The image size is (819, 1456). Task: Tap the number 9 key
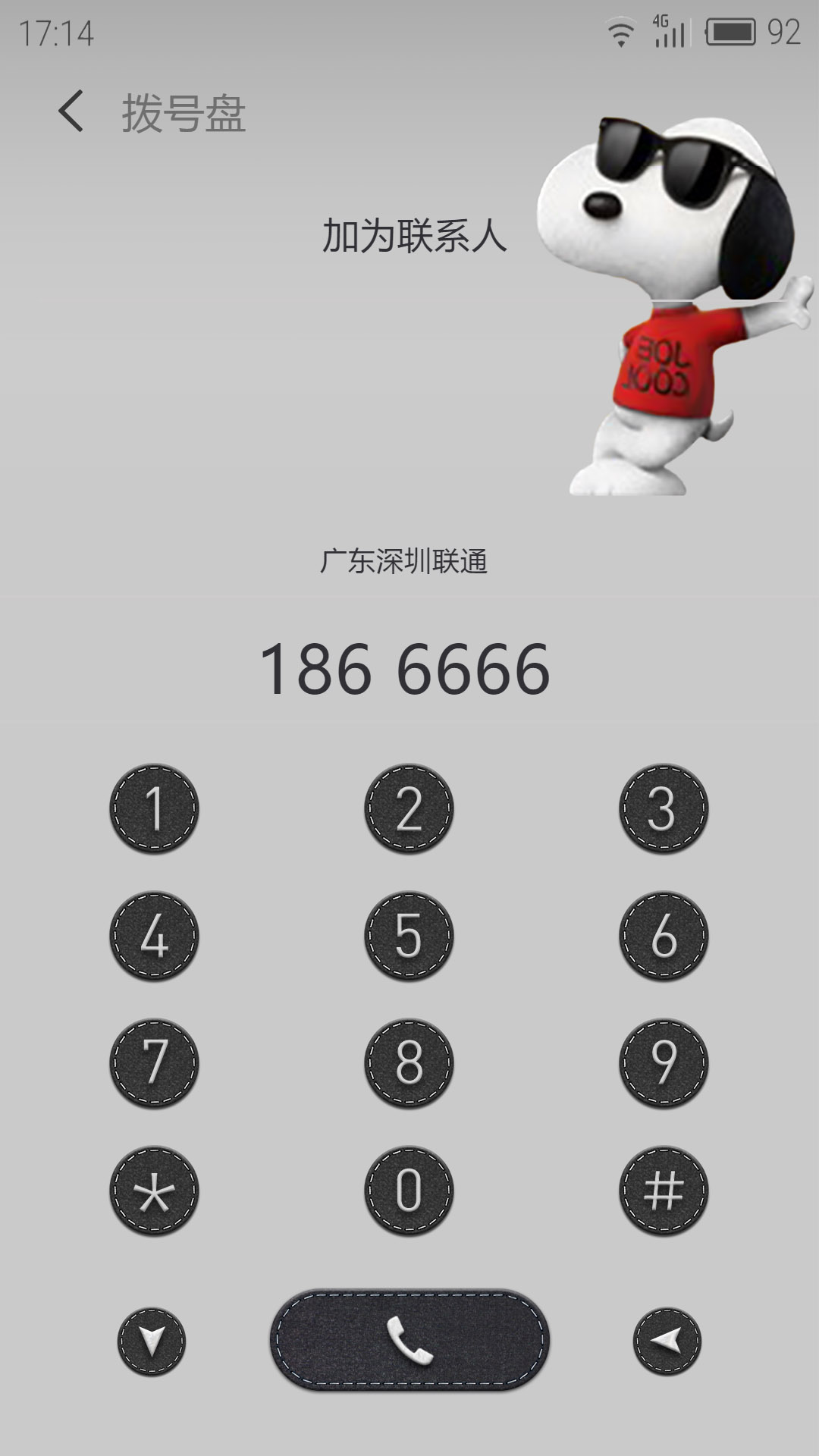point(664,1063)
